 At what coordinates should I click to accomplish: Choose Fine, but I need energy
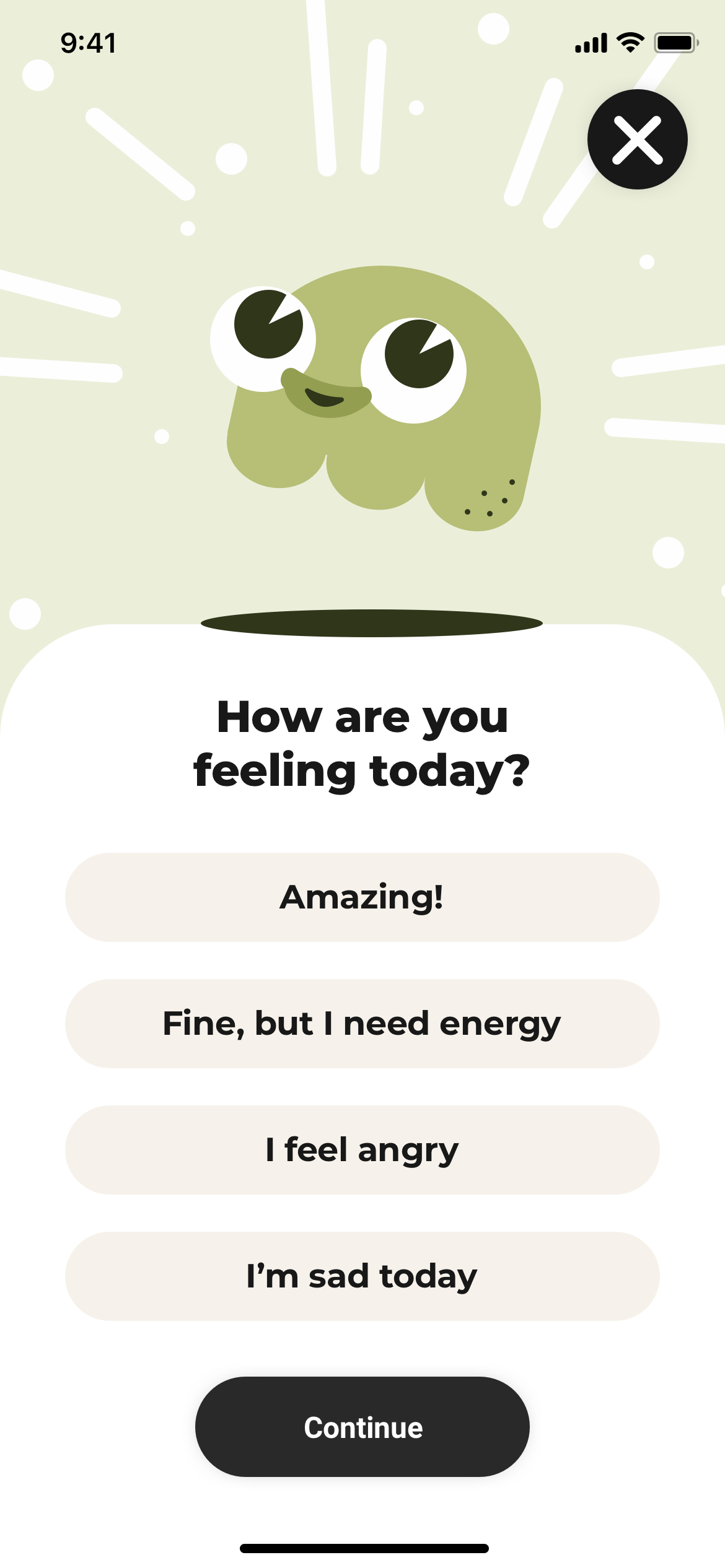[362, 1024]
